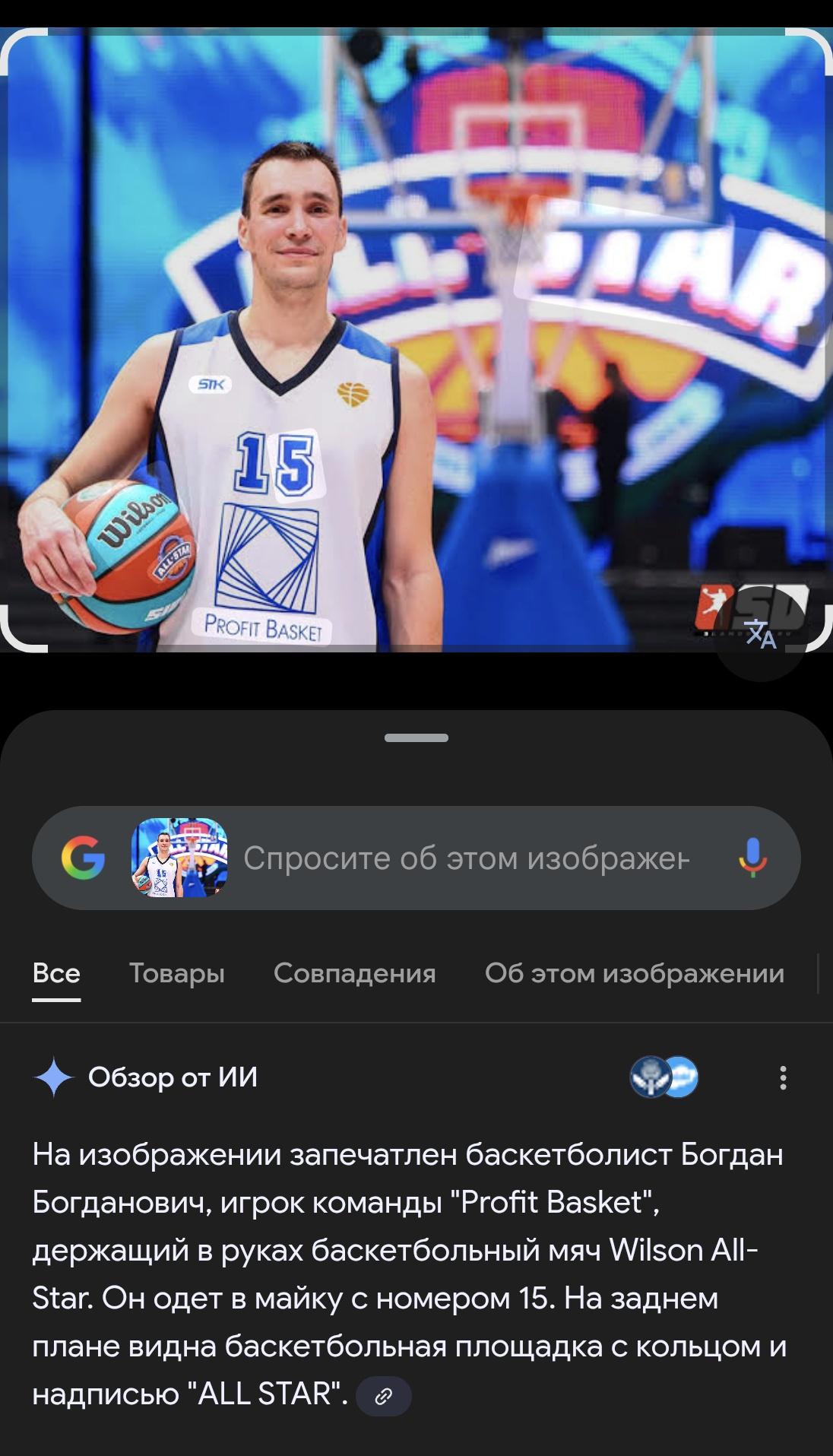The image size is (833, 1456).
Task: Start voice search with the microphone
Action: tap(752, 858)
